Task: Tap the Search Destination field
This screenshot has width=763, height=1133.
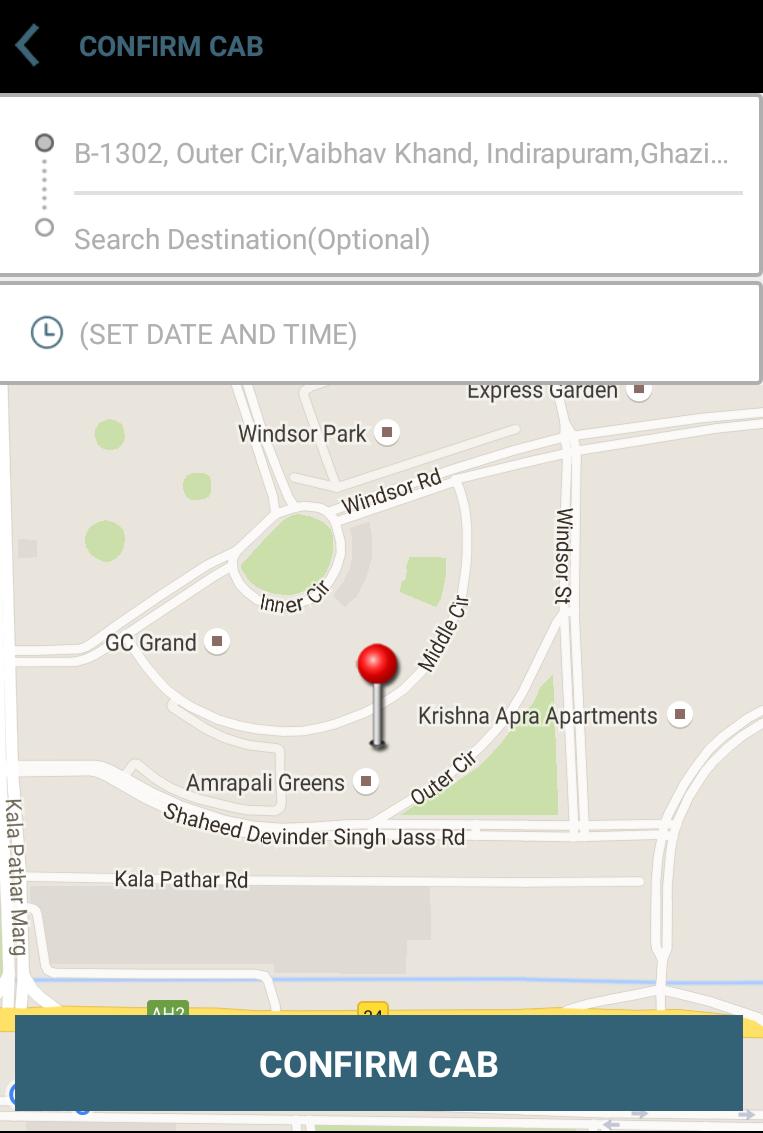Action: point(400,240)
